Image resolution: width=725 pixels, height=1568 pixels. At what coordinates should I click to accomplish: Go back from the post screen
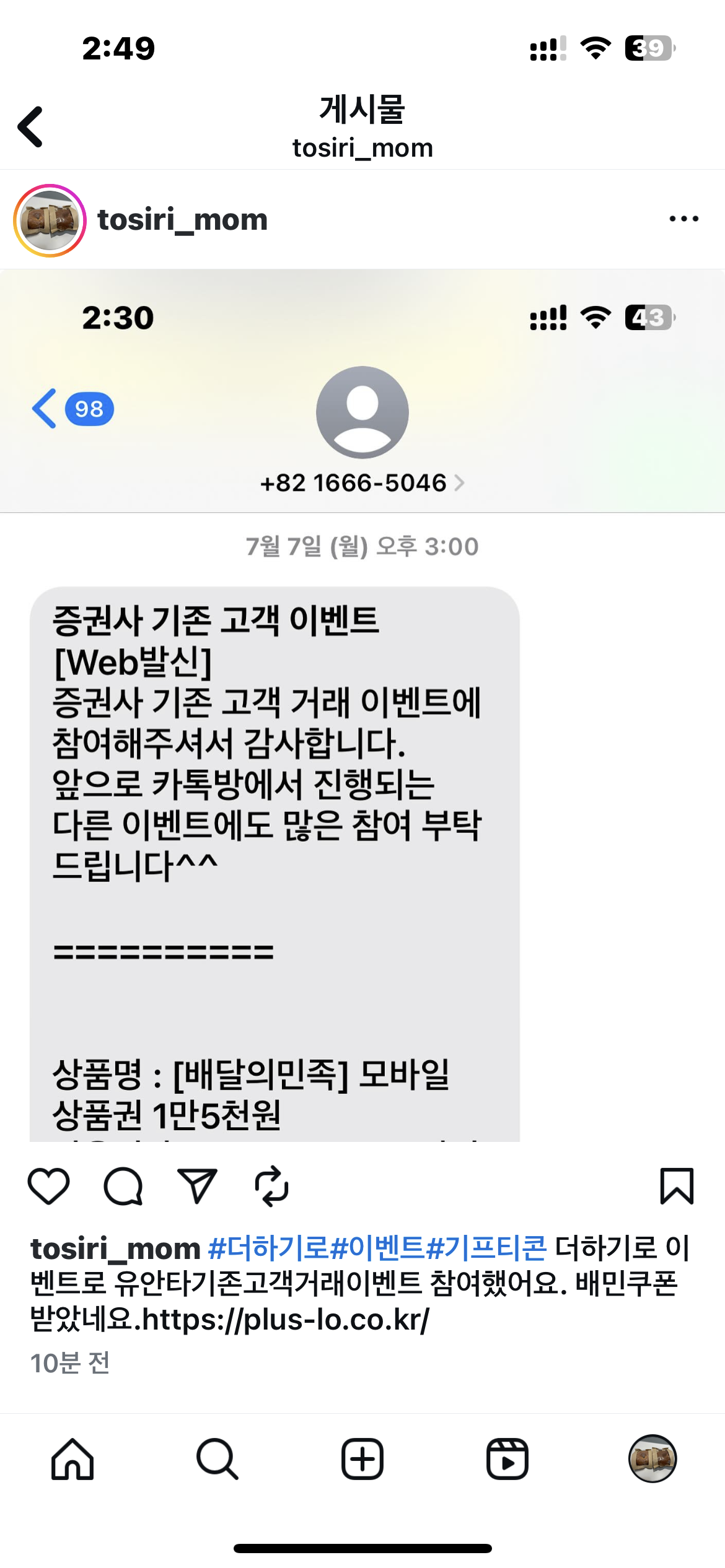[x=31, y=127]
